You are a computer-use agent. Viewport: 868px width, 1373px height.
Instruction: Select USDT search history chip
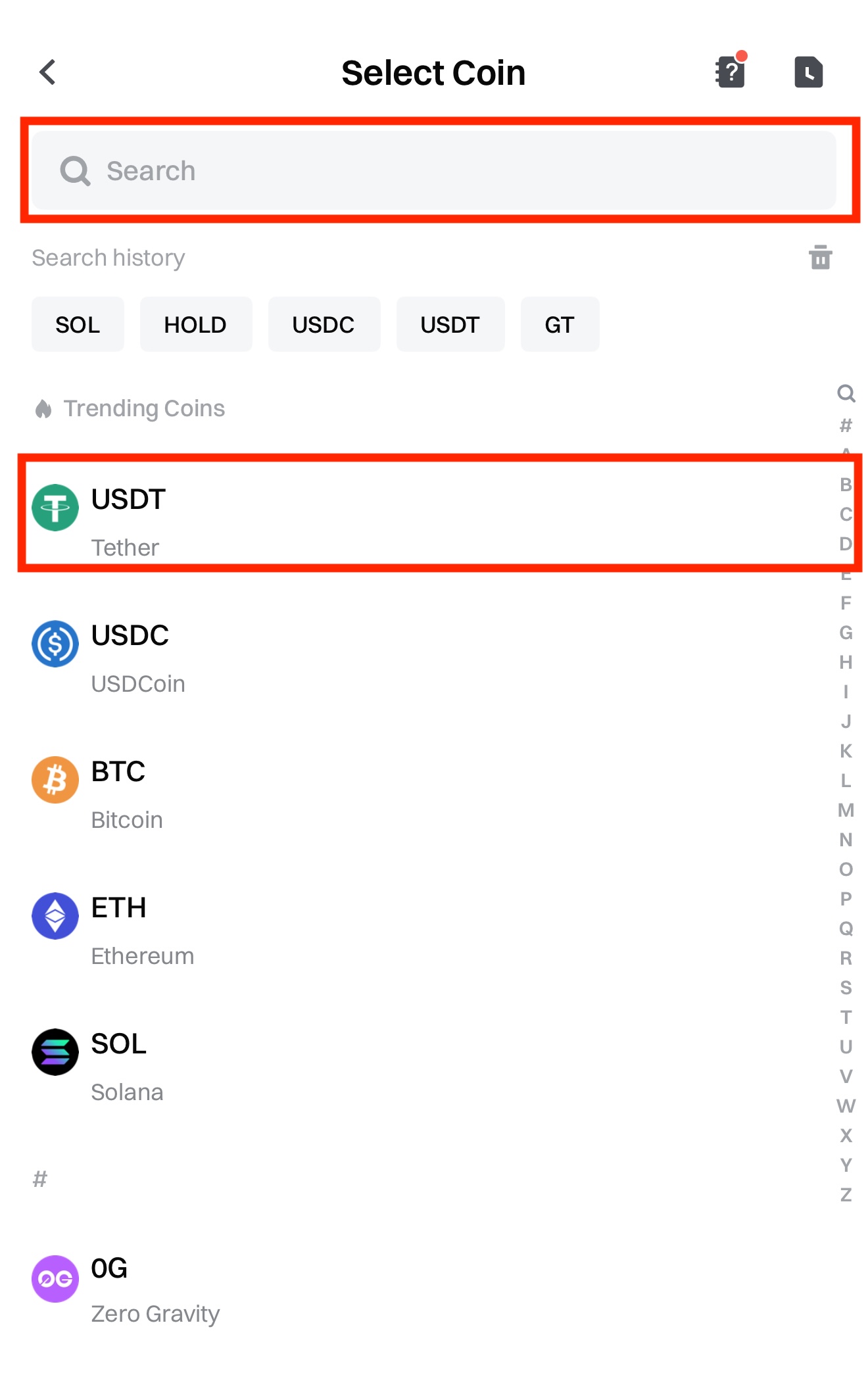tap(450, 325)
